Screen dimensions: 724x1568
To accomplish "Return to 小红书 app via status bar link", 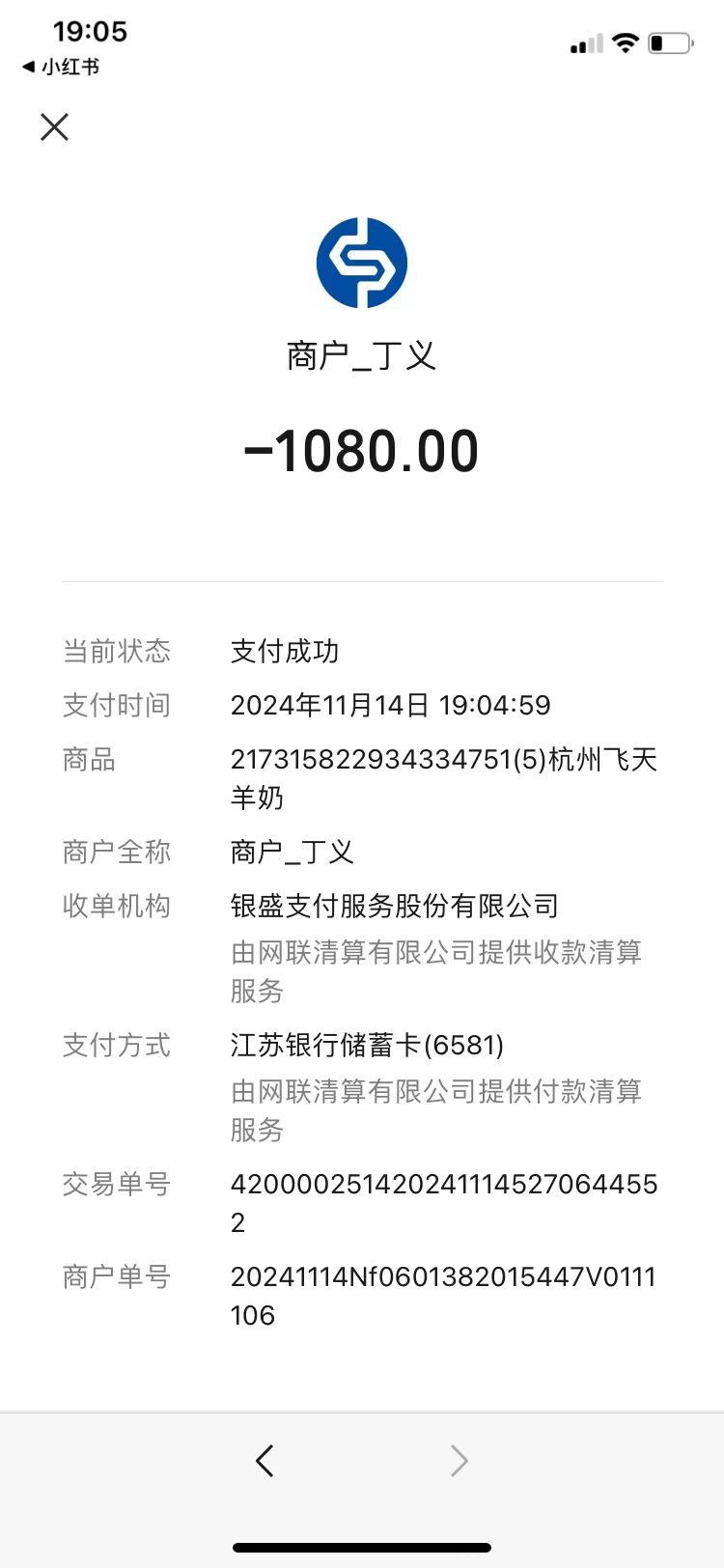I will coord(61,67).
